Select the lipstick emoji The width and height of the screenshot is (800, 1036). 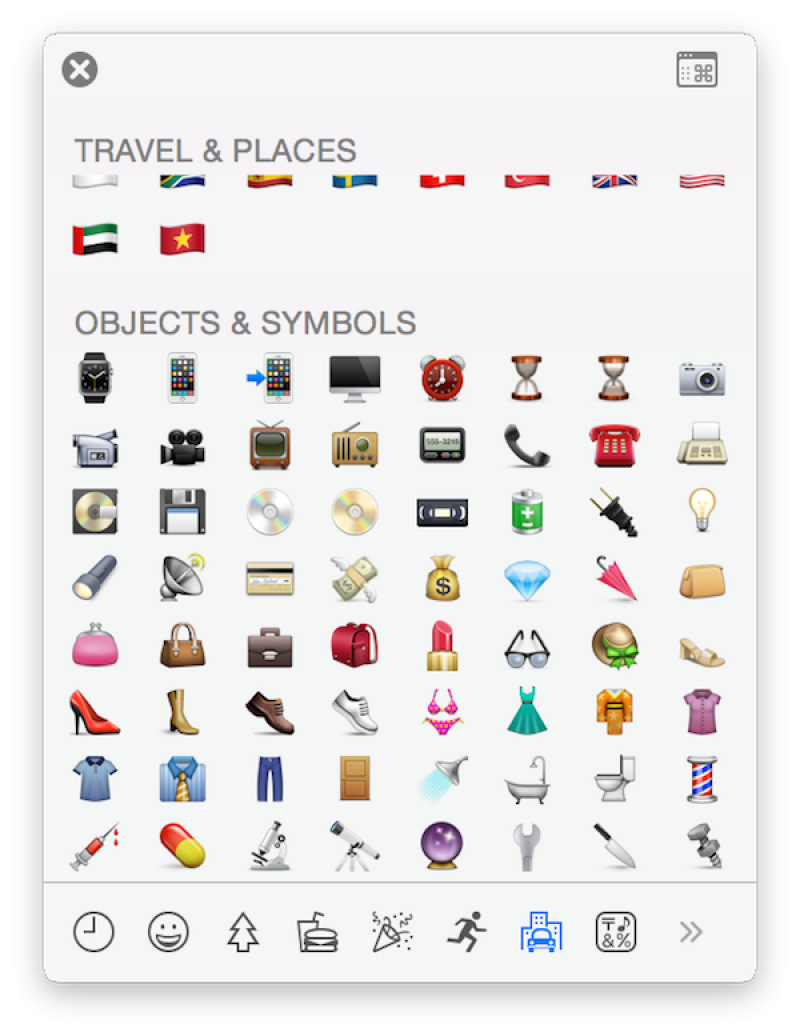click(442, 645)
